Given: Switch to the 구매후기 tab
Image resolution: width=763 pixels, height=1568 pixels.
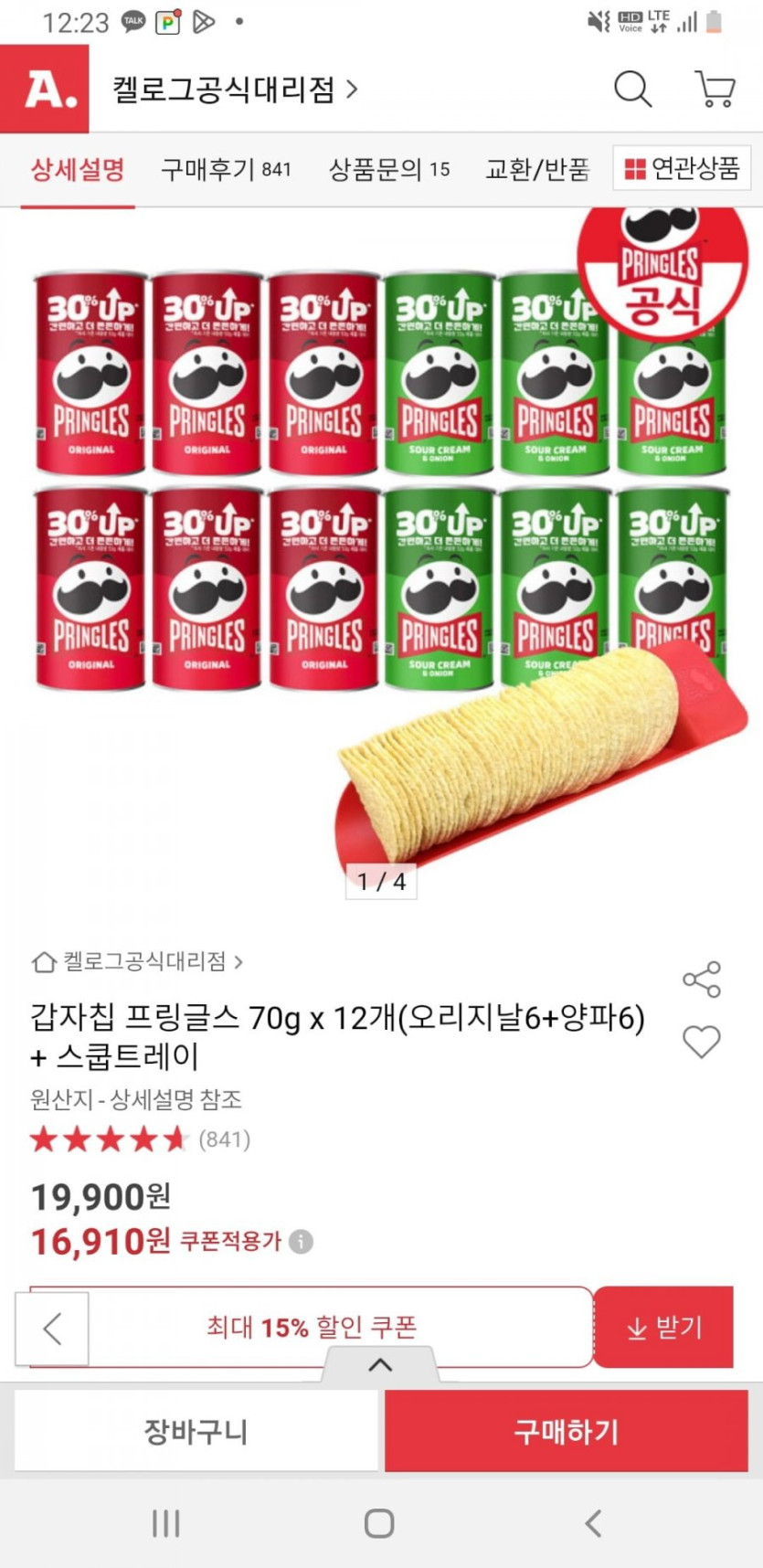Looking at the screenshot, I should [x=226, y=170].
